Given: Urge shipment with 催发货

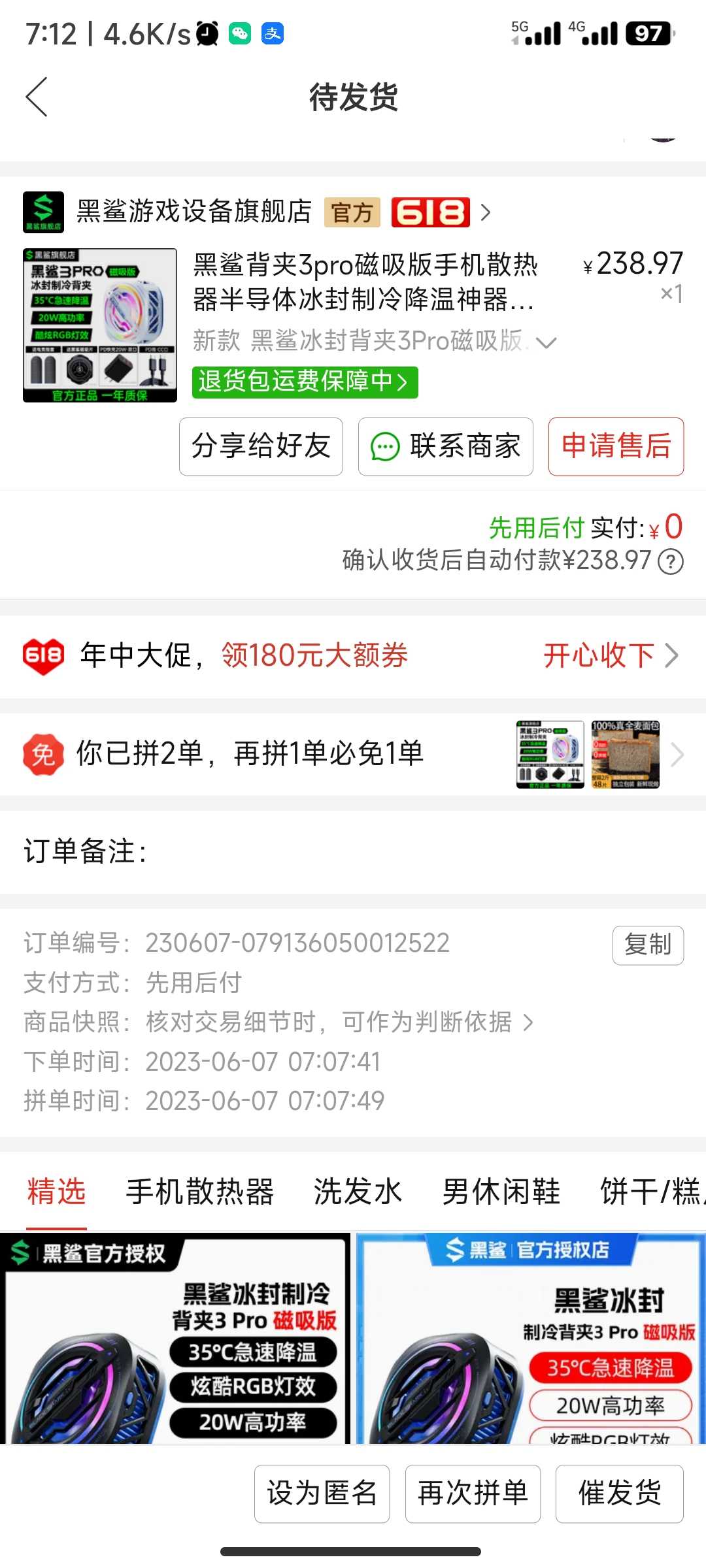Looking at the screenshot, I should pos(619,1494).
